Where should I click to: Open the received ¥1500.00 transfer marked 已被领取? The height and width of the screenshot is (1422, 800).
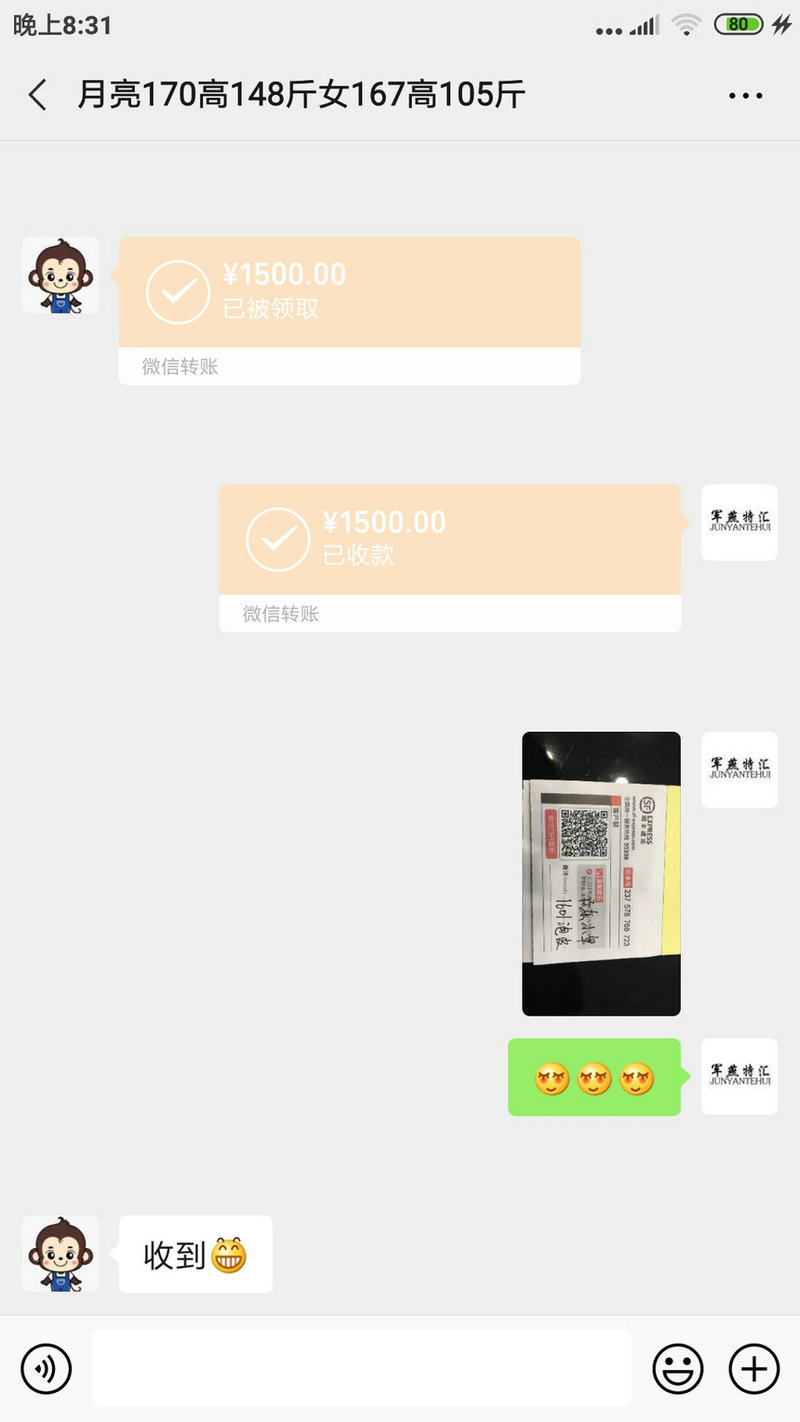coord(350,311)
